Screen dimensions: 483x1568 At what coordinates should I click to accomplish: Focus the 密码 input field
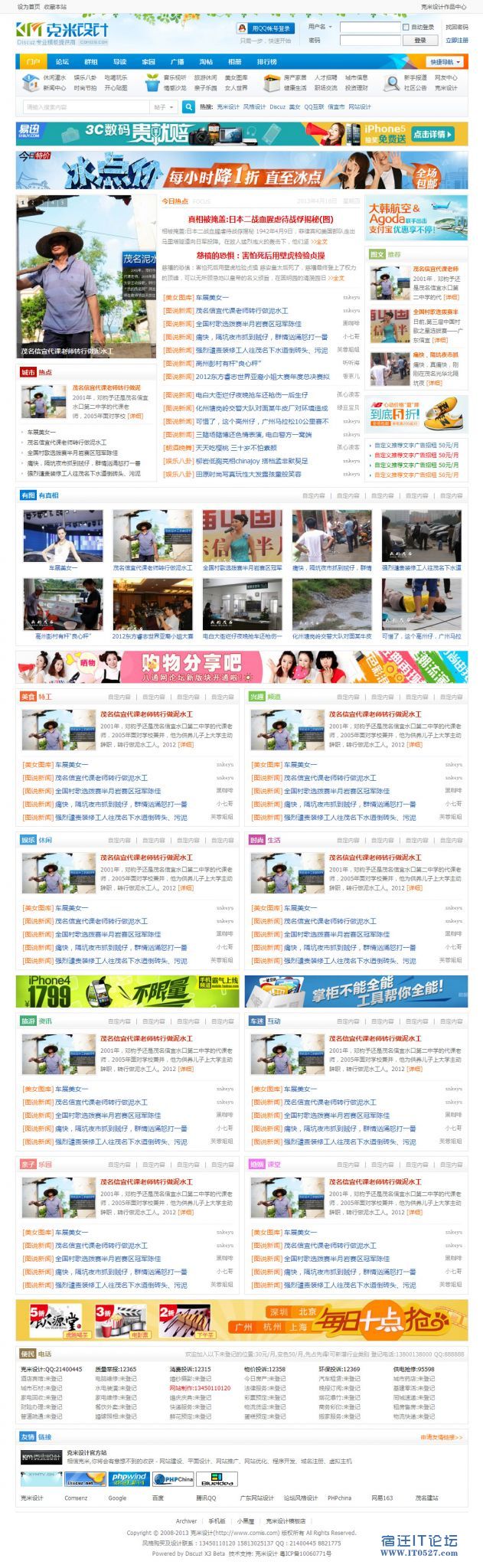click(370, 41)
